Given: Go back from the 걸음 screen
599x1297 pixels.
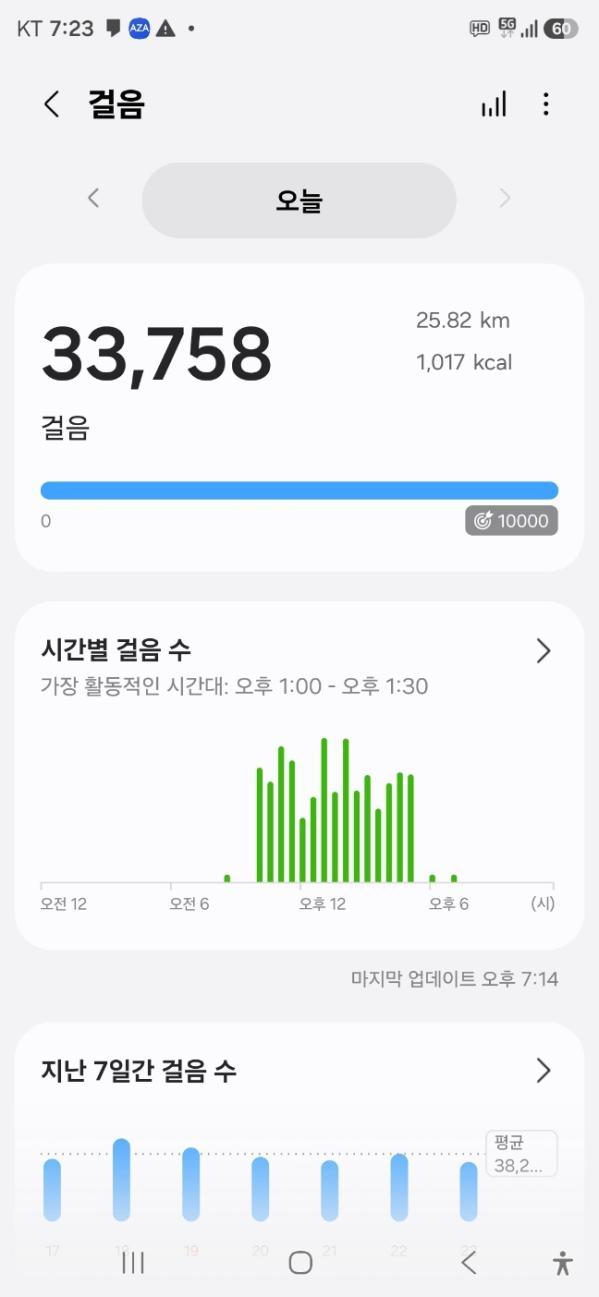Looking at the screenshot, I should point(52,104).
